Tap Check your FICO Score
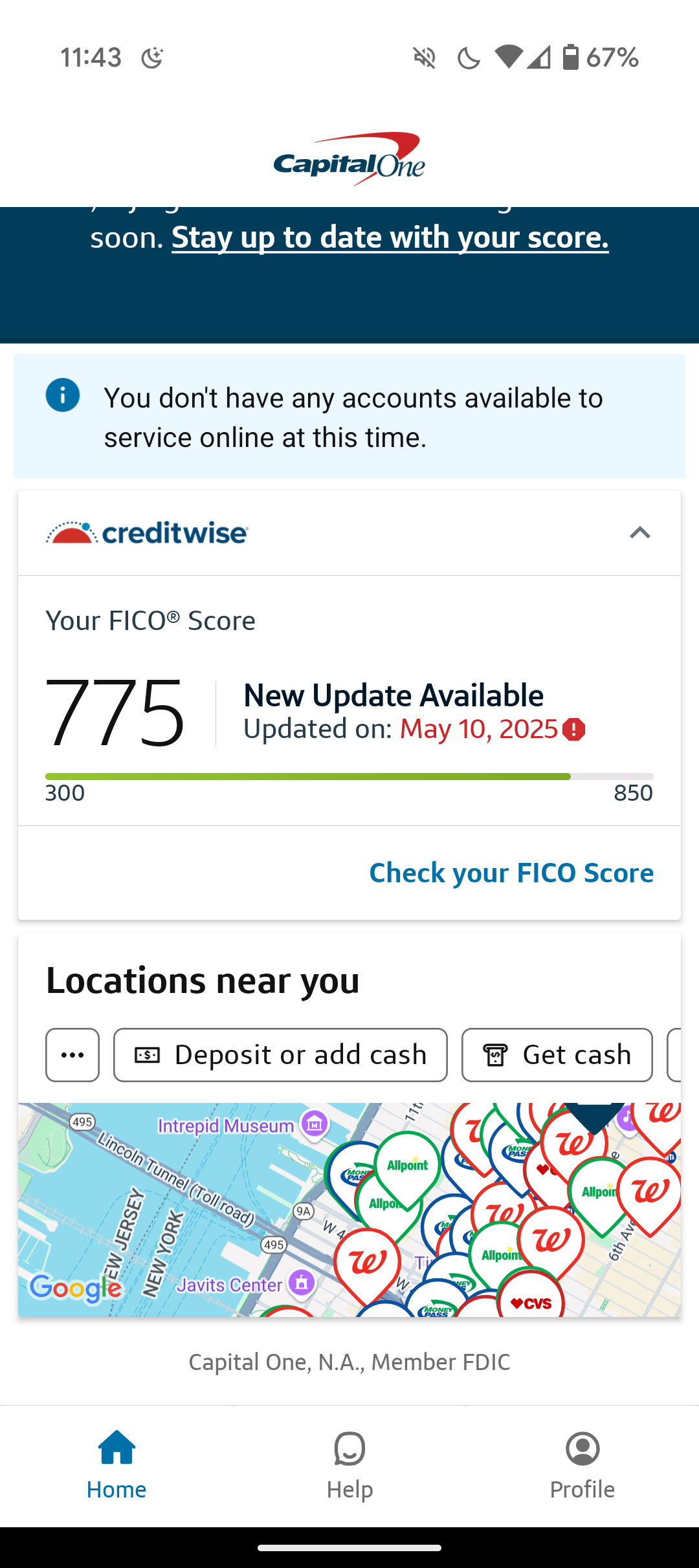The height and width of the screenshot is (1568, 699). tap(511, 873)
